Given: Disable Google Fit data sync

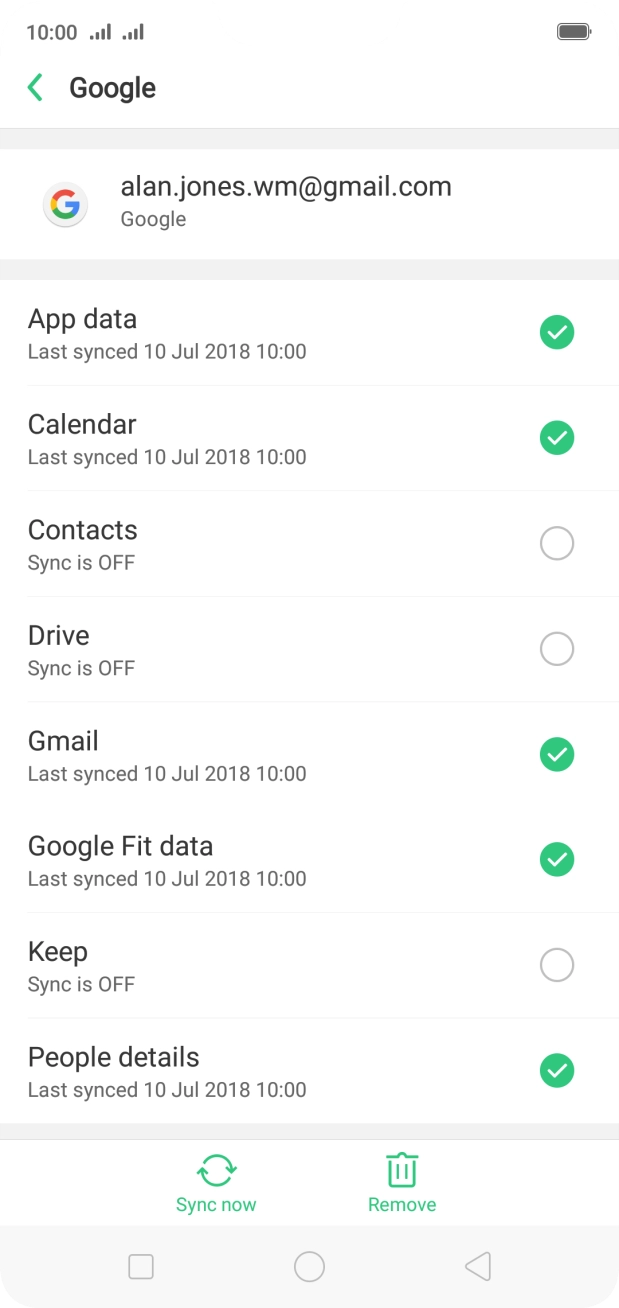Looking at the screenshot, I should (x=556, y=860).
